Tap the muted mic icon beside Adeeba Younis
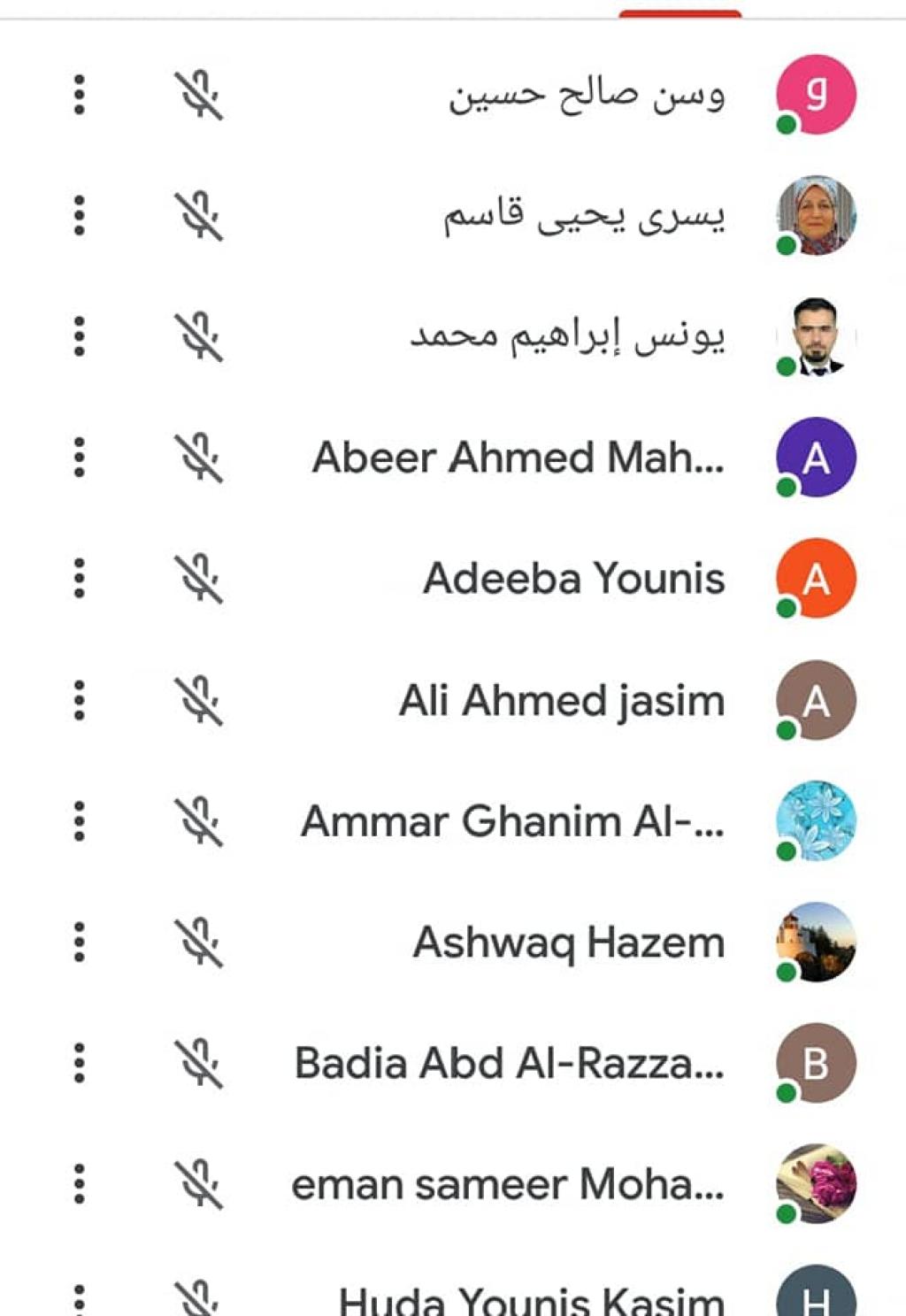906x1316 pixels. pyautogui.click(x=199, y=579)
